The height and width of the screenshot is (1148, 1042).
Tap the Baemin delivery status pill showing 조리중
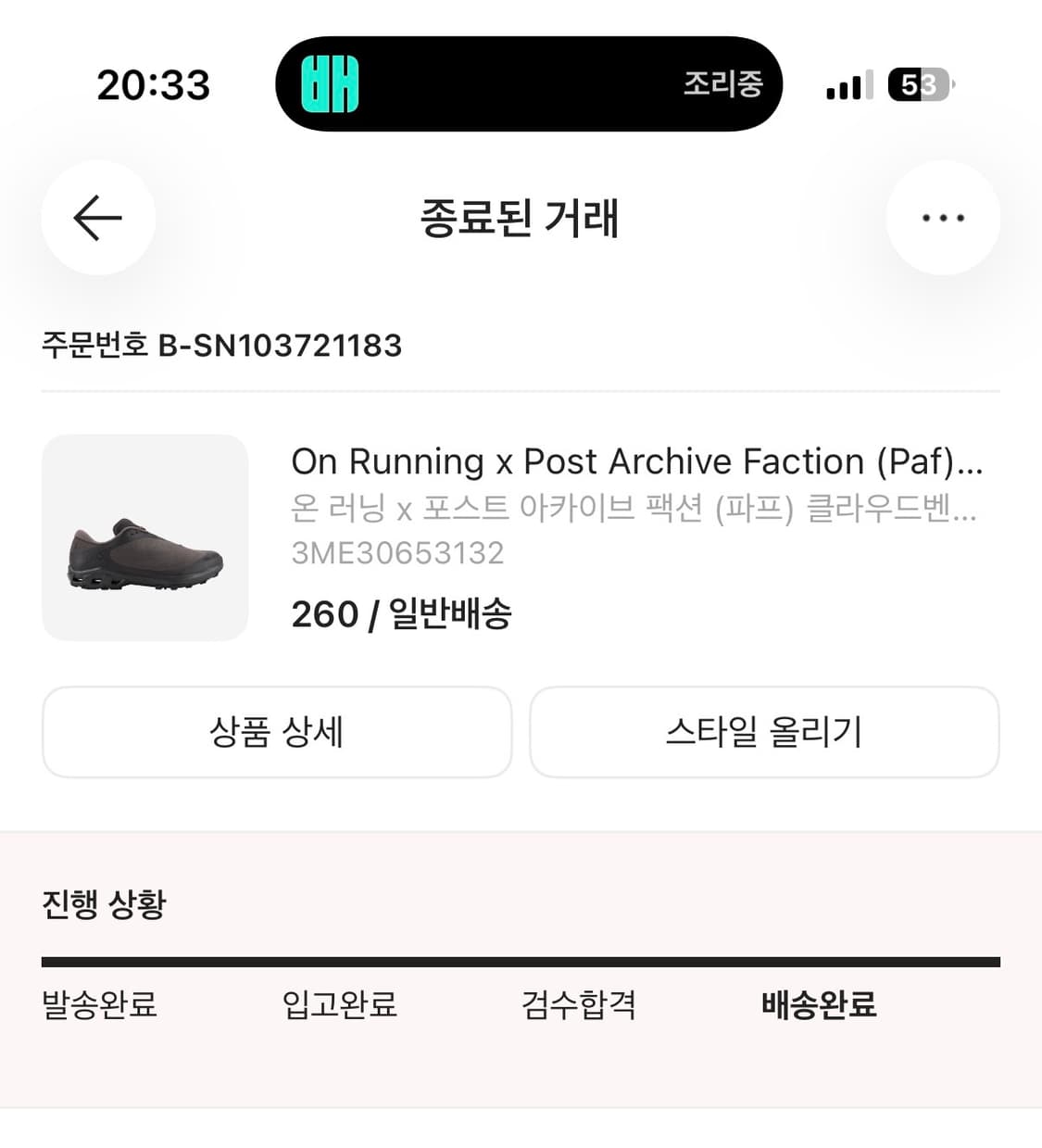point(725,84)
